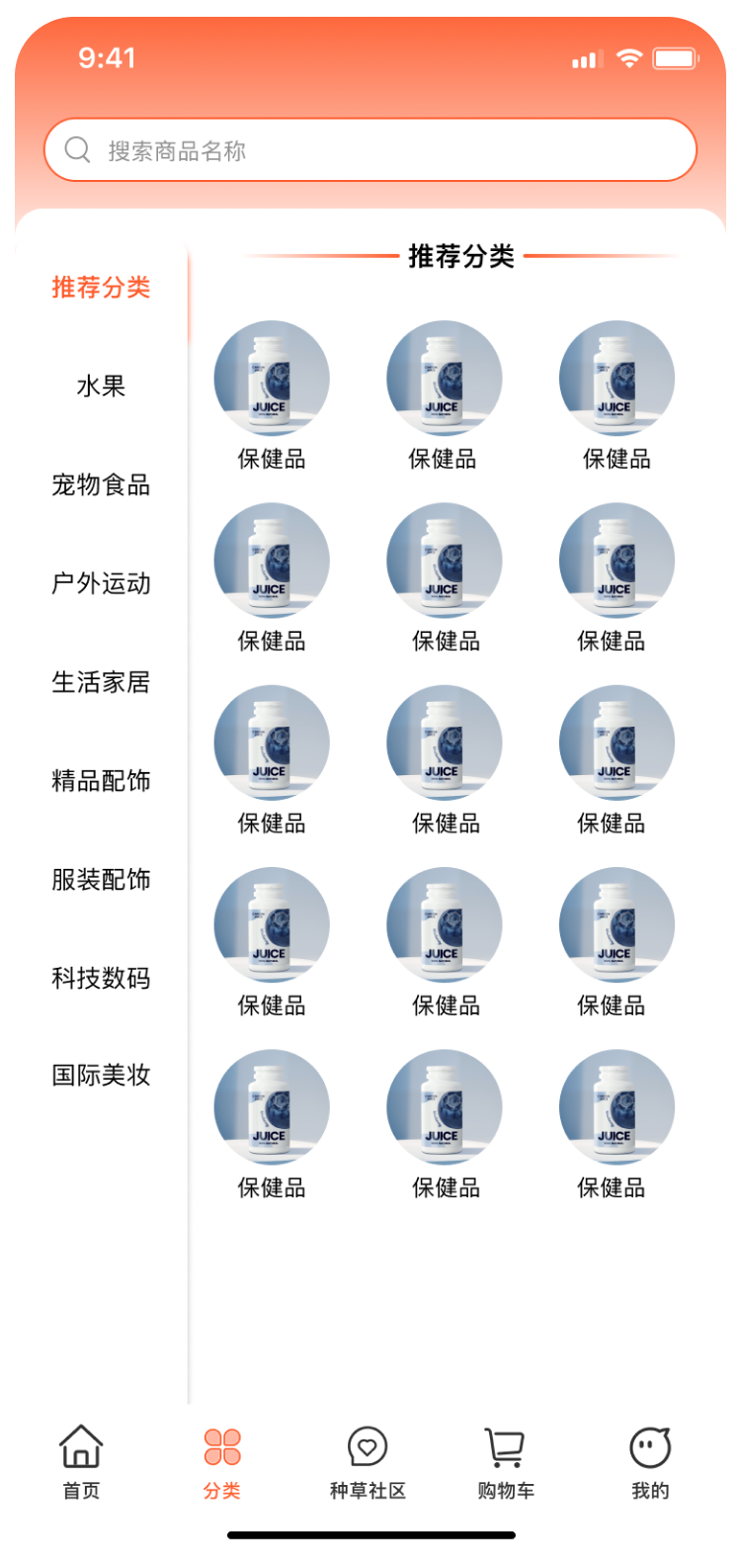Switch to the 宠物食品 category
The width and height of the screenshot is (741, 1568).
coord(101,485)
